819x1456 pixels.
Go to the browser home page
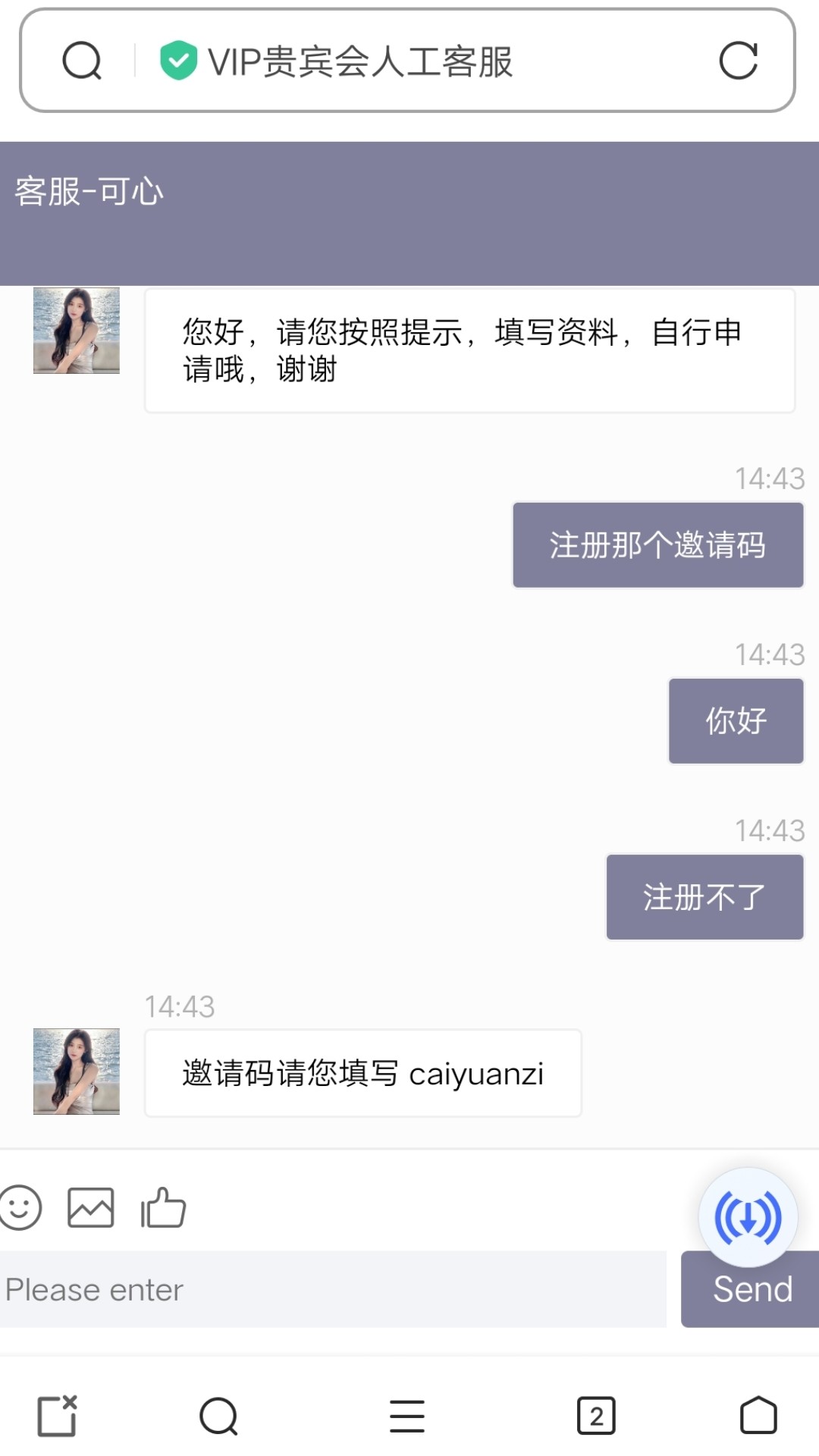coord(758,1416)
